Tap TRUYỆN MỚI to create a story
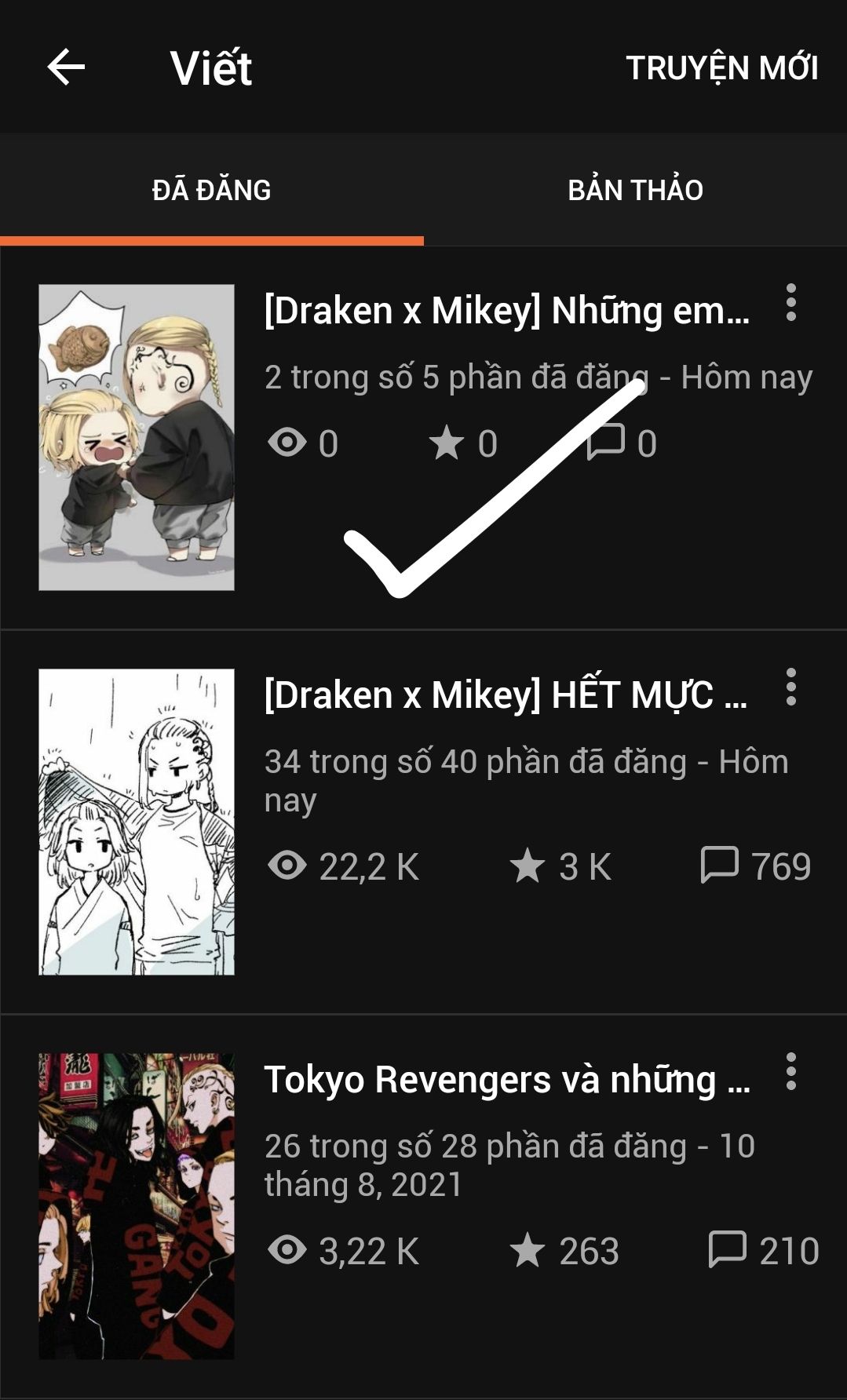The height and width of the screenshot is (1400, 847). coord(721,67)
